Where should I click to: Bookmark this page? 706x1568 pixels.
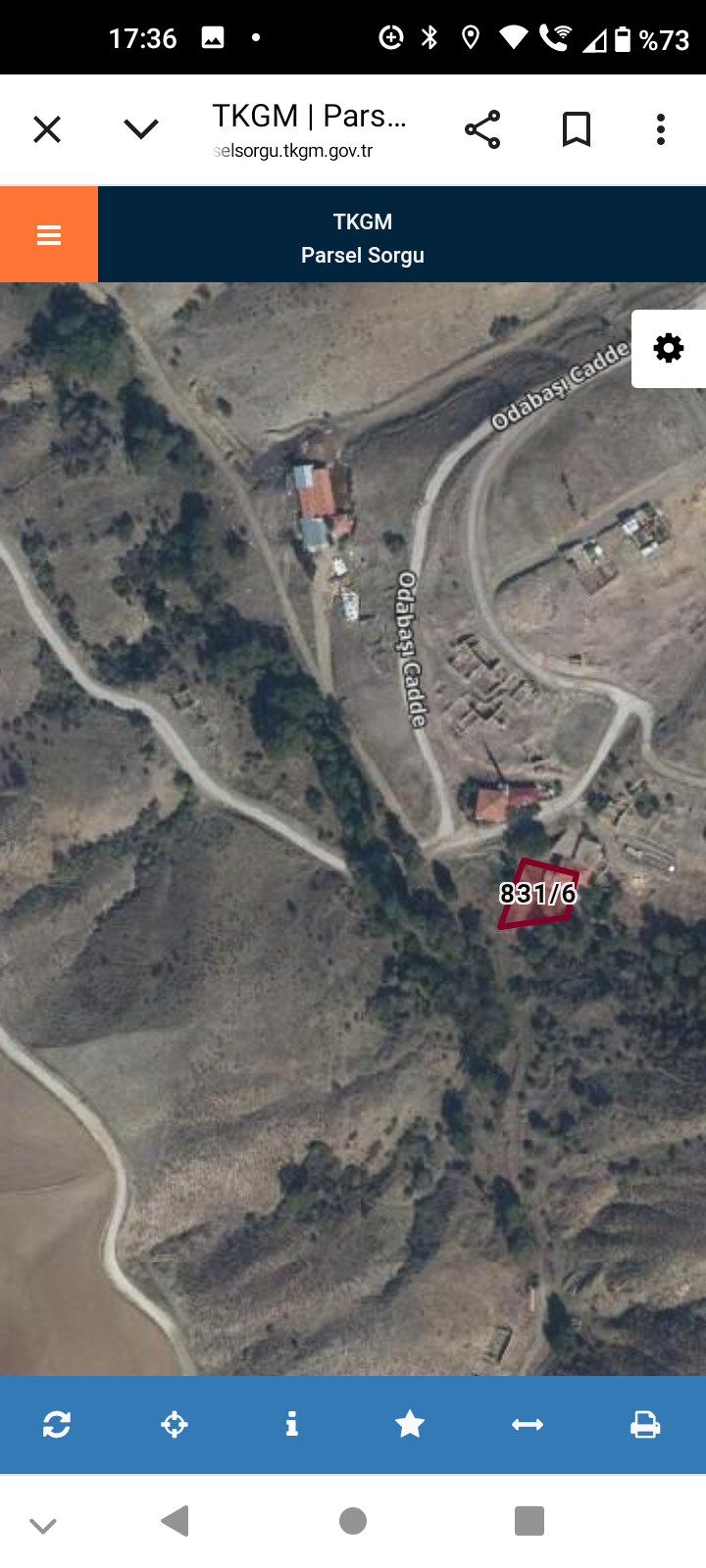(x=577, y=129)
